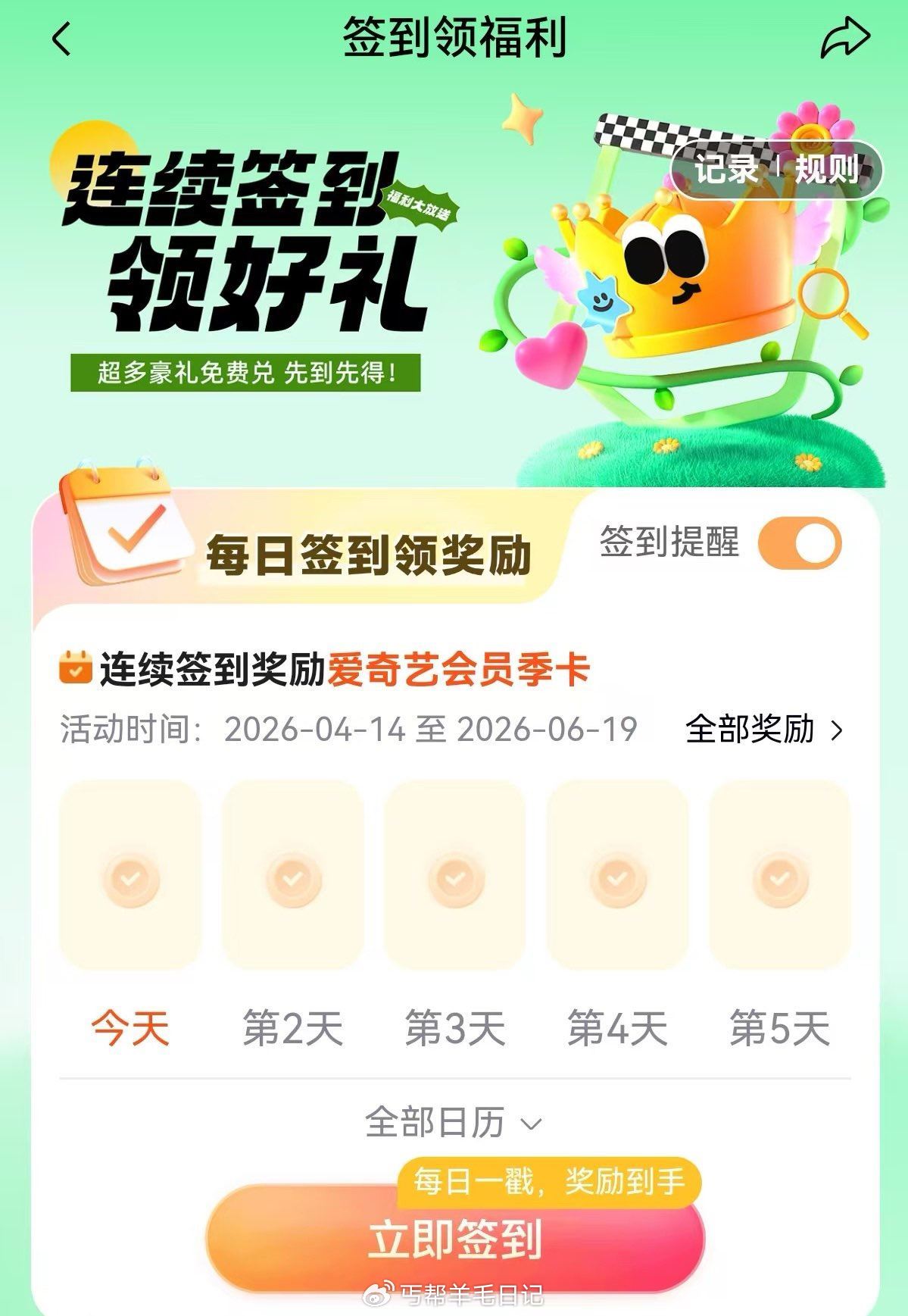View the 规则 activity rules
Screen dimensions: 908x1316
826,169
